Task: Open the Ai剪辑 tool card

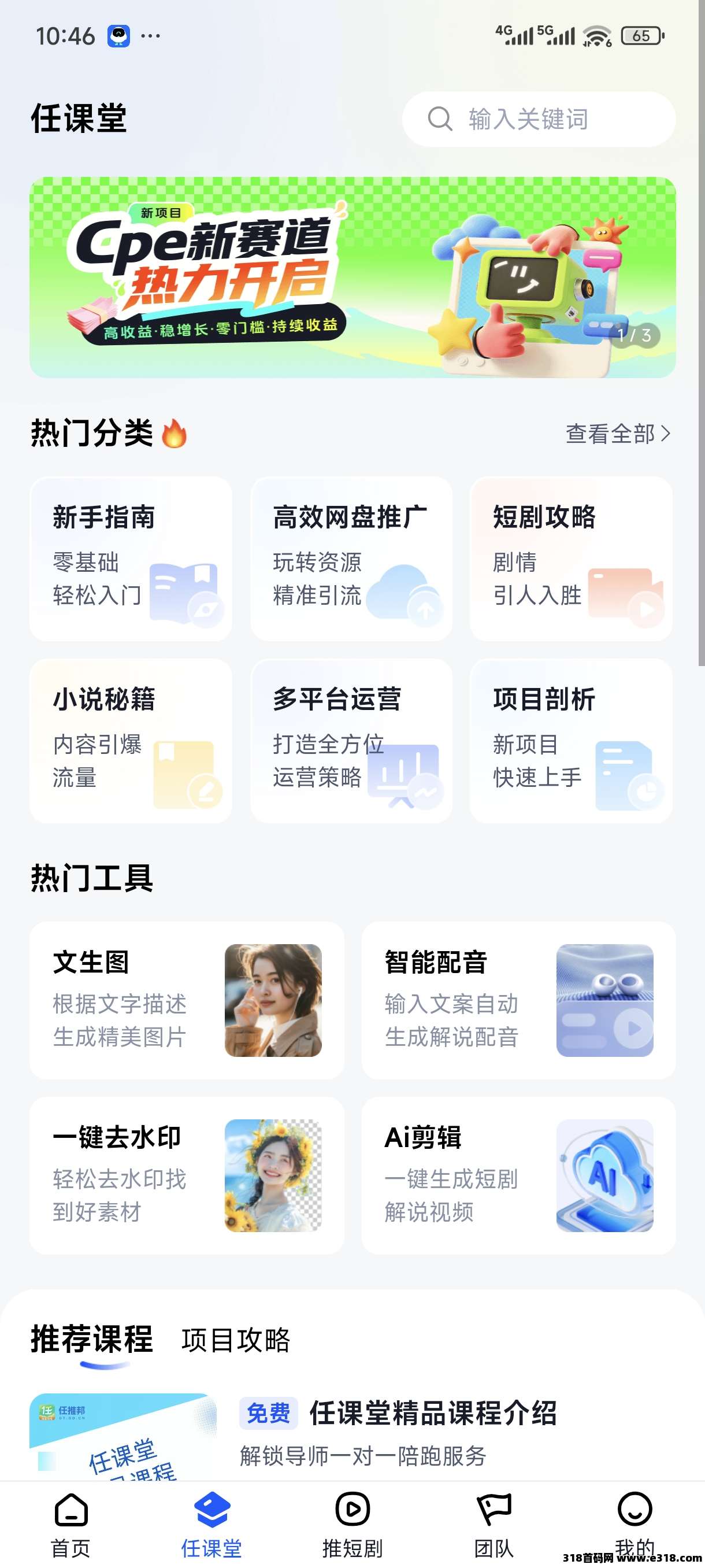Action: [518, 1175]
